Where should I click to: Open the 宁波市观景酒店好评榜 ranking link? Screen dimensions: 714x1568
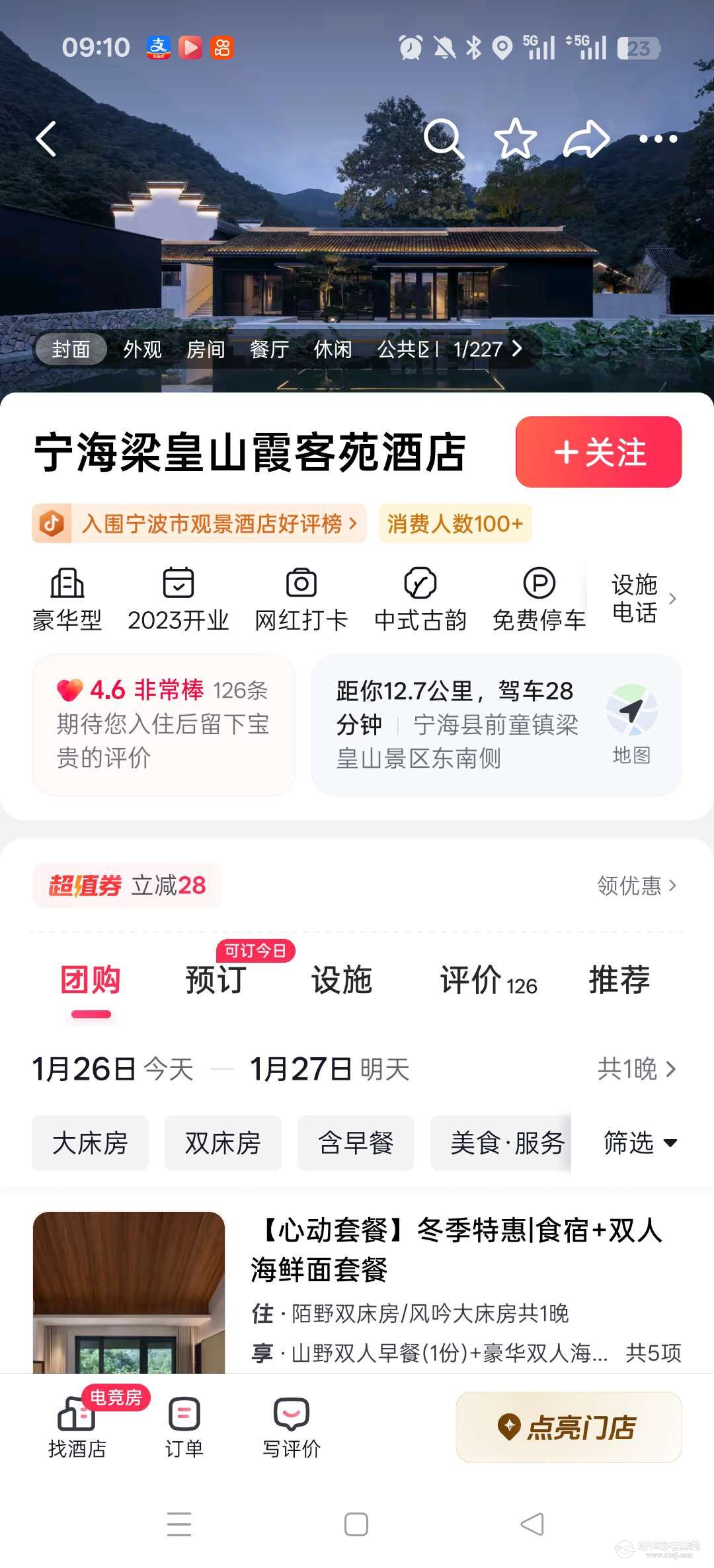[x=212, y=524]
